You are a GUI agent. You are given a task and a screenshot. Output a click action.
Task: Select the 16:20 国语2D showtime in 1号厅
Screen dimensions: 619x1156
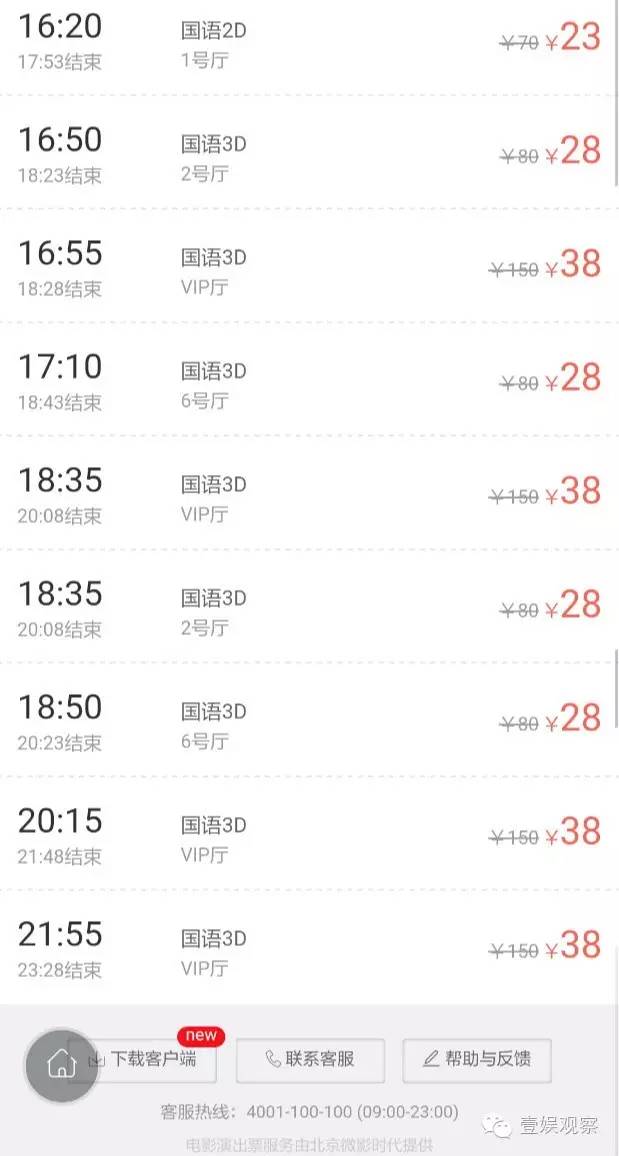point(310,46)
